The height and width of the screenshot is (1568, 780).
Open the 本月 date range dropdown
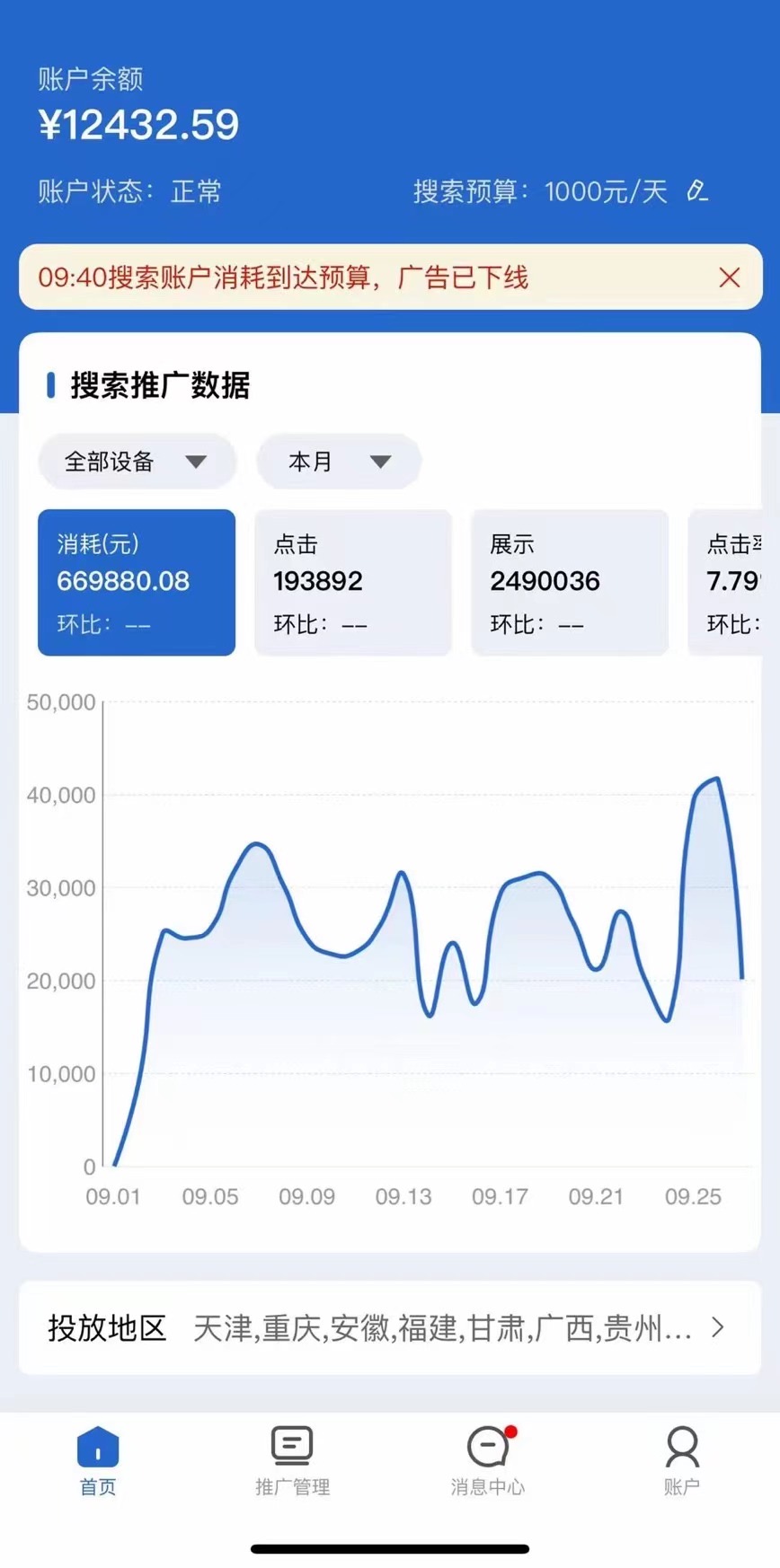point(338,461)
